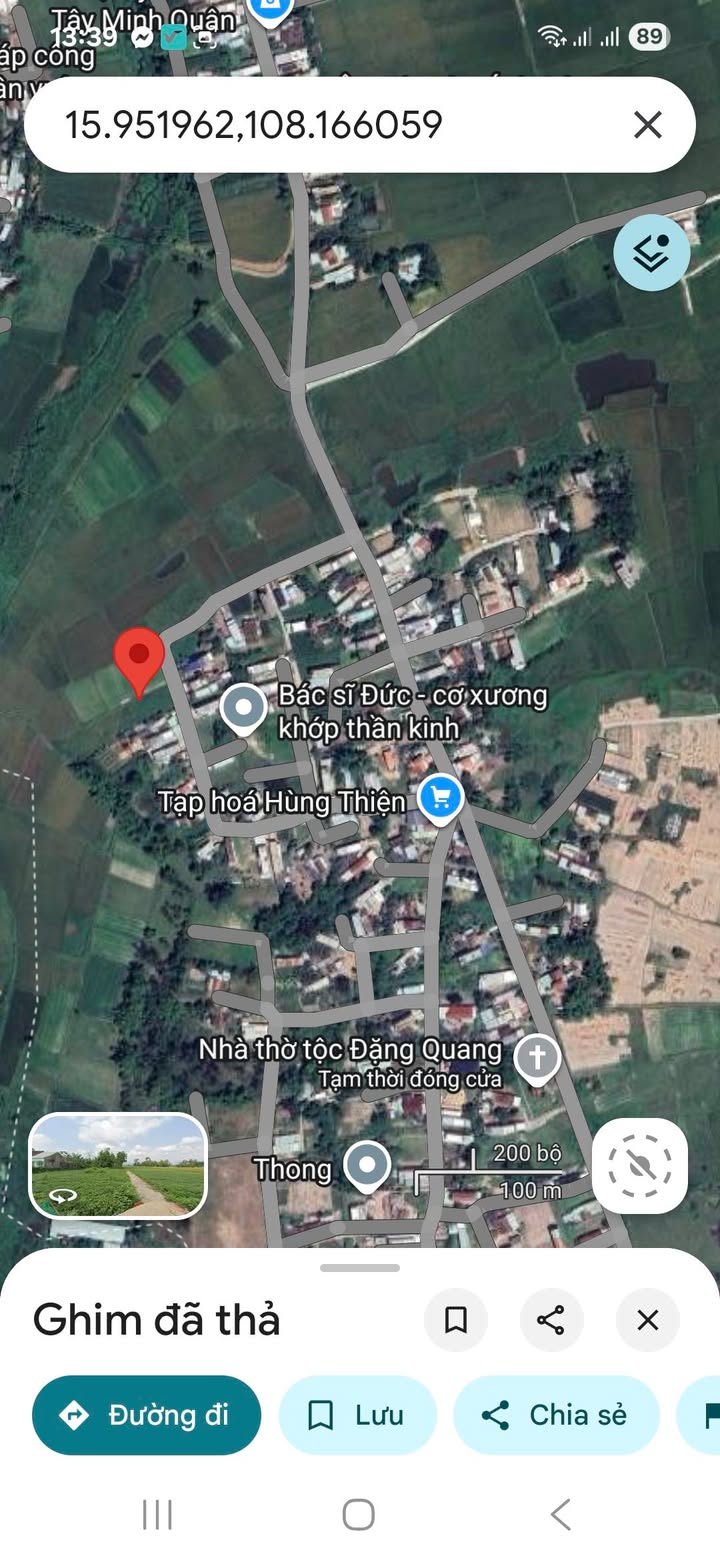Viewport: 720px width, 1560px height.
Task: Open Bác sĩ Đức place marker
Action: (x=243, y=709)
